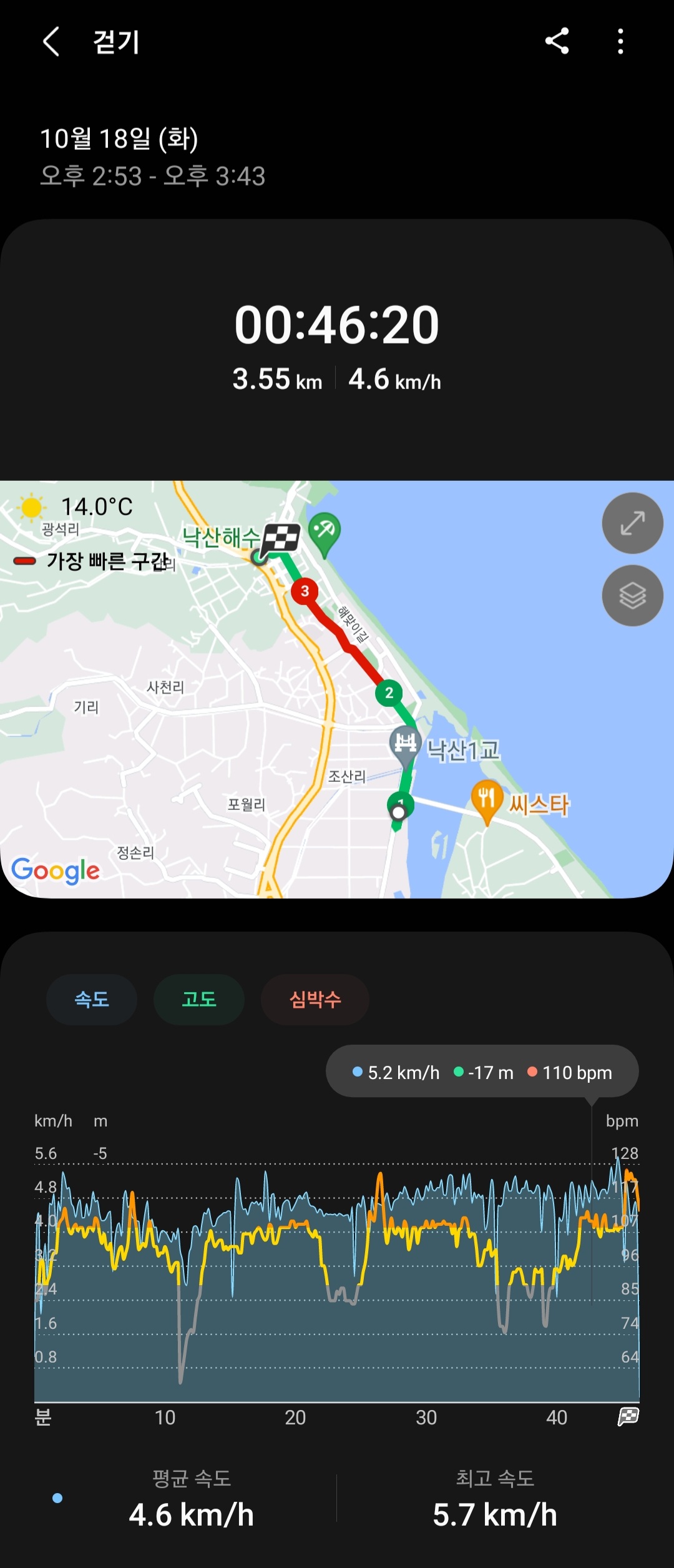674x1568 pixels.
Task: Open the more options menu
Action: click(620, 41)
